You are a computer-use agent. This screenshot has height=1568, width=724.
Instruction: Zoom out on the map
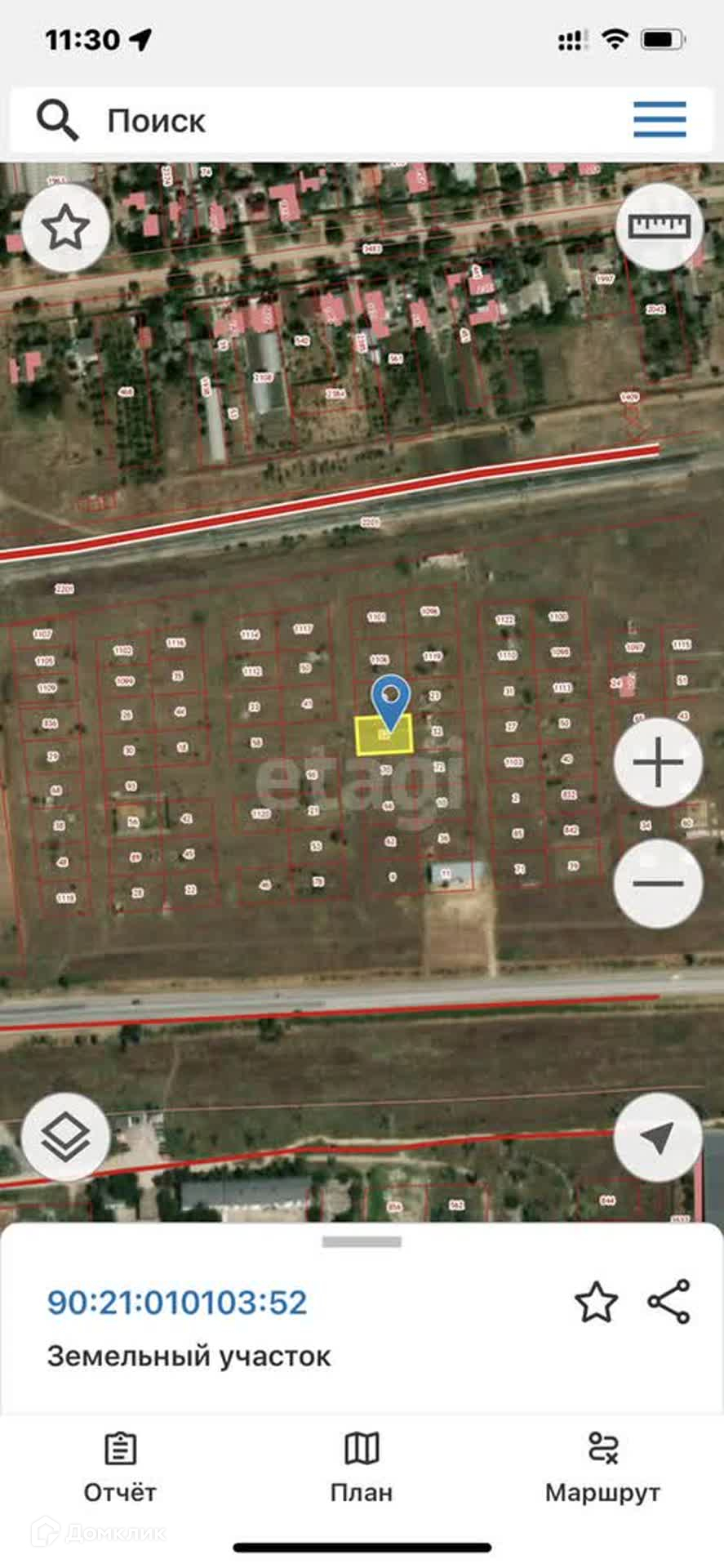(658, 883)
